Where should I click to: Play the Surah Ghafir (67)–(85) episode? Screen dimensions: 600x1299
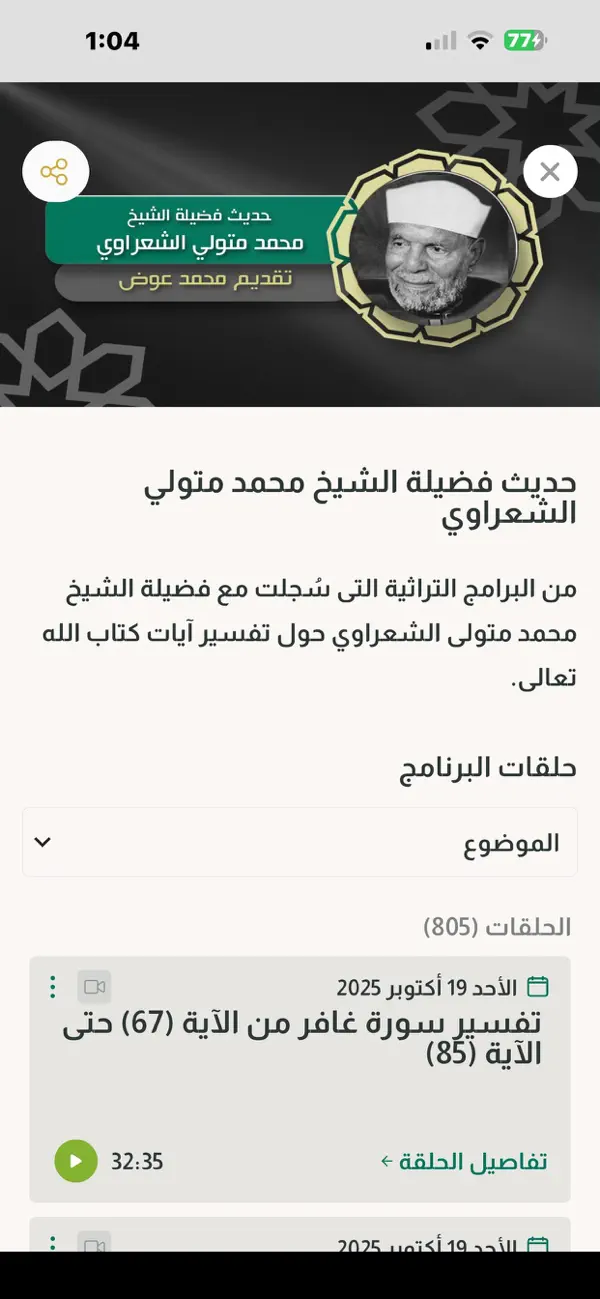(x=76, y=1161)
